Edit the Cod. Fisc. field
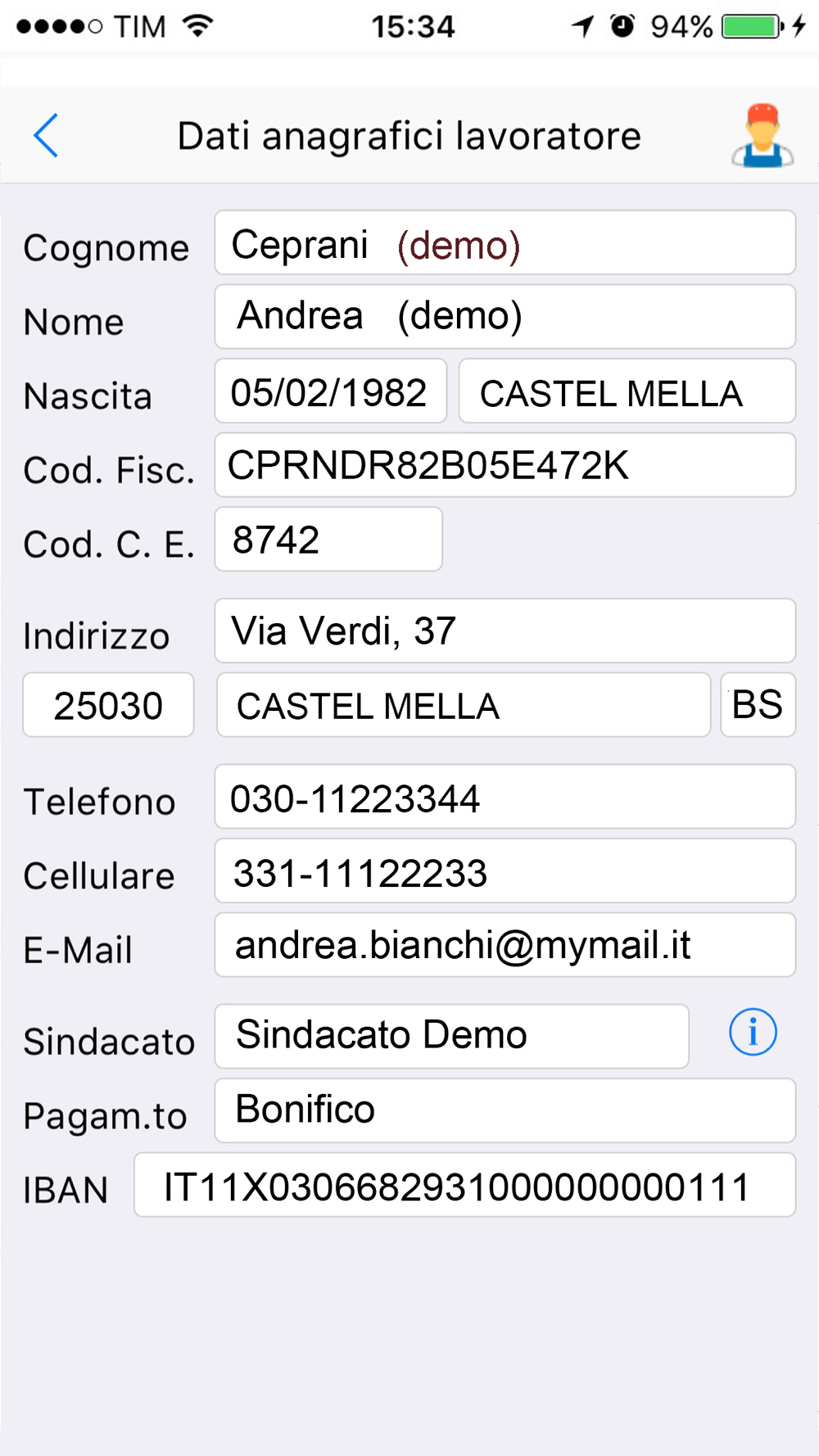The image size is (819, 1456). click(x=505, y=465)
